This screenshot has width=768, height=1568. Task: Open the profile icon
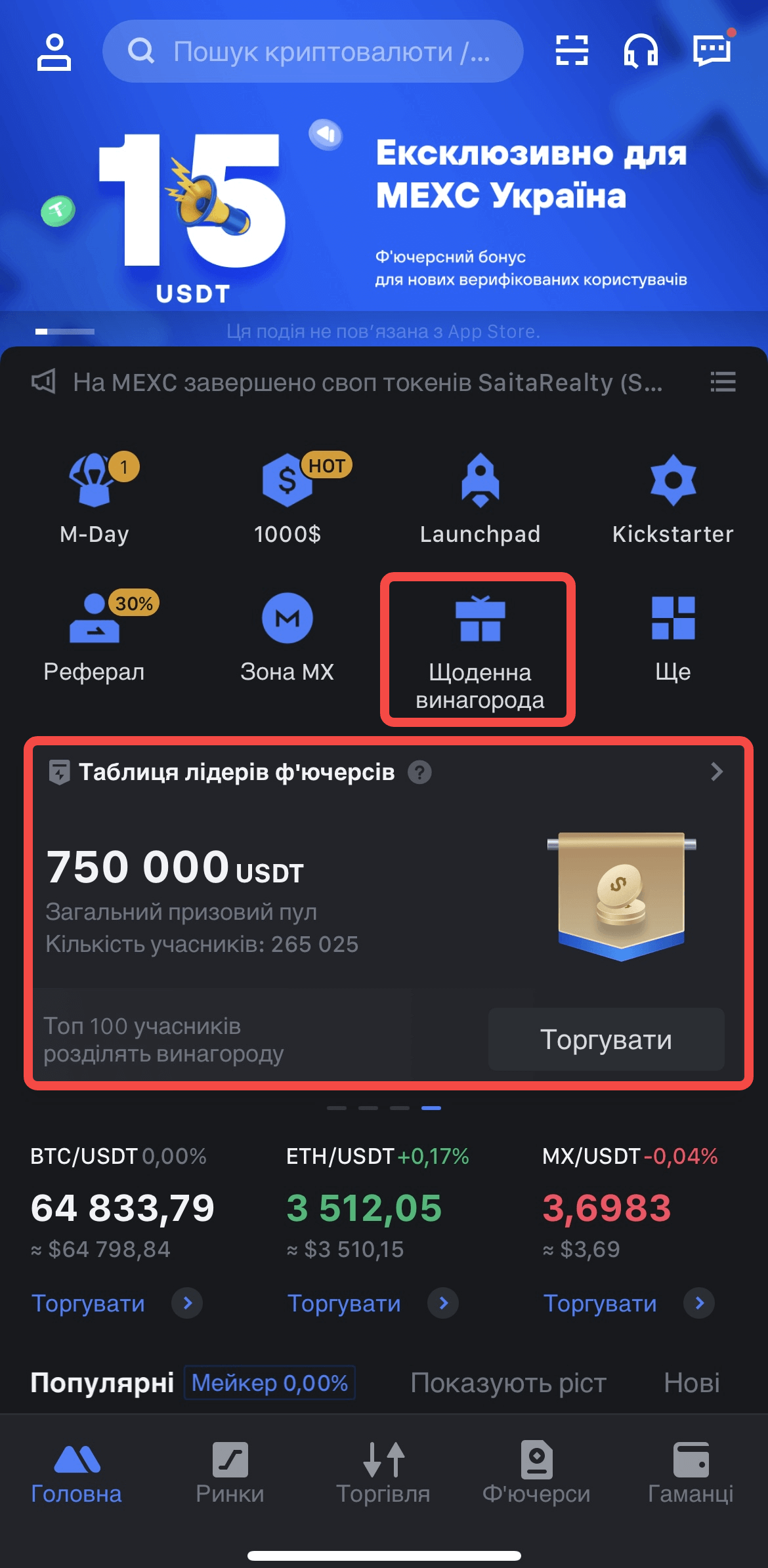54,52
